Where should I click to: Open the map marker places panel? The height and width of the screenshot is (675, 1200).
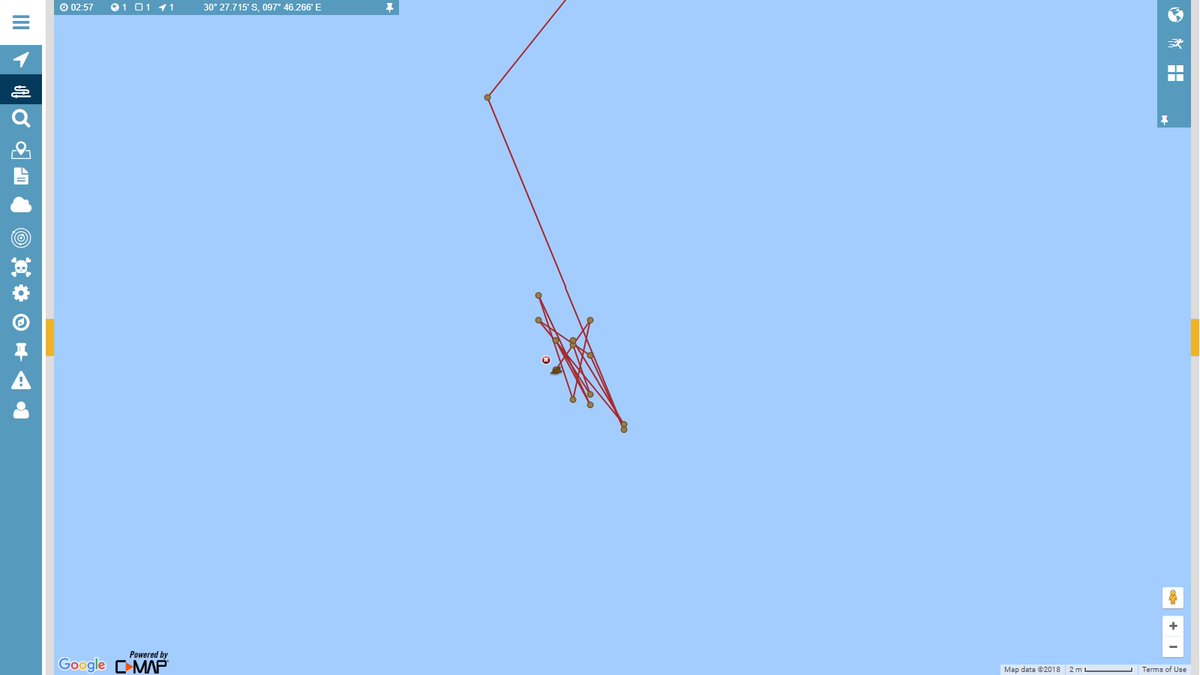click(21, 150)
